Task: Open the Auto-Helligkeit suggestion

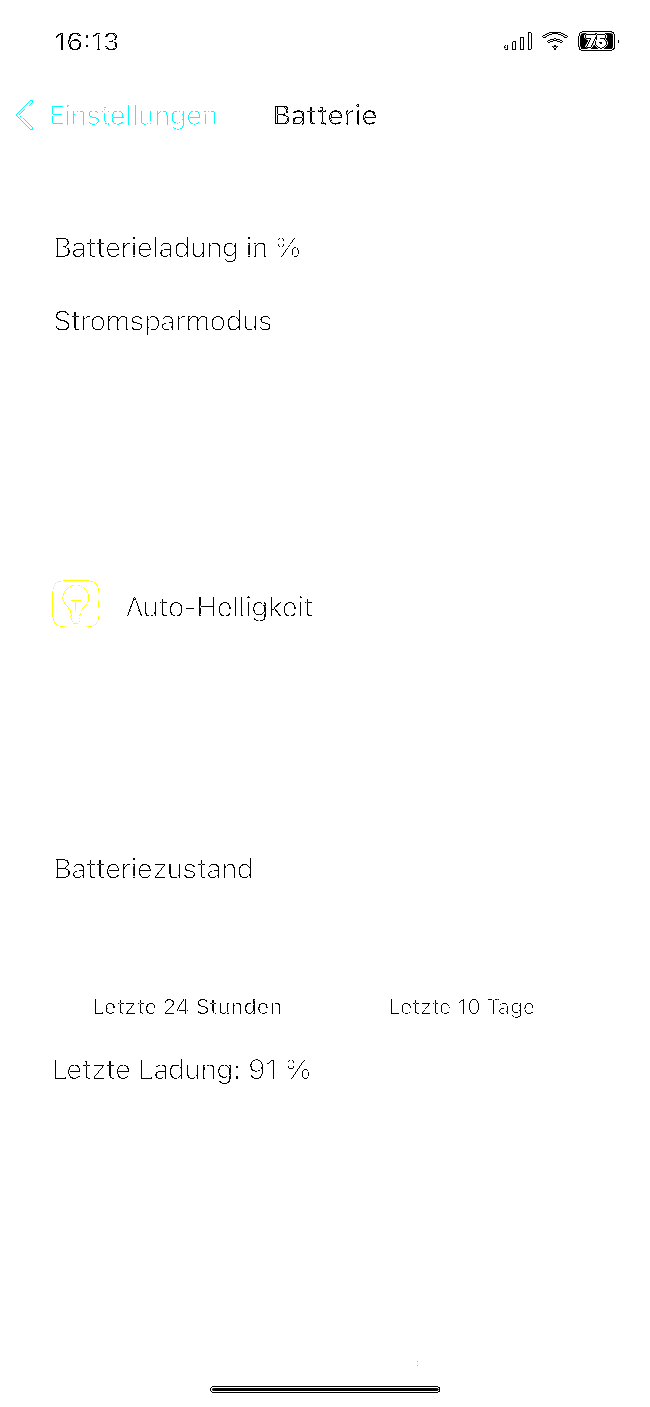Action: [325, 606]
